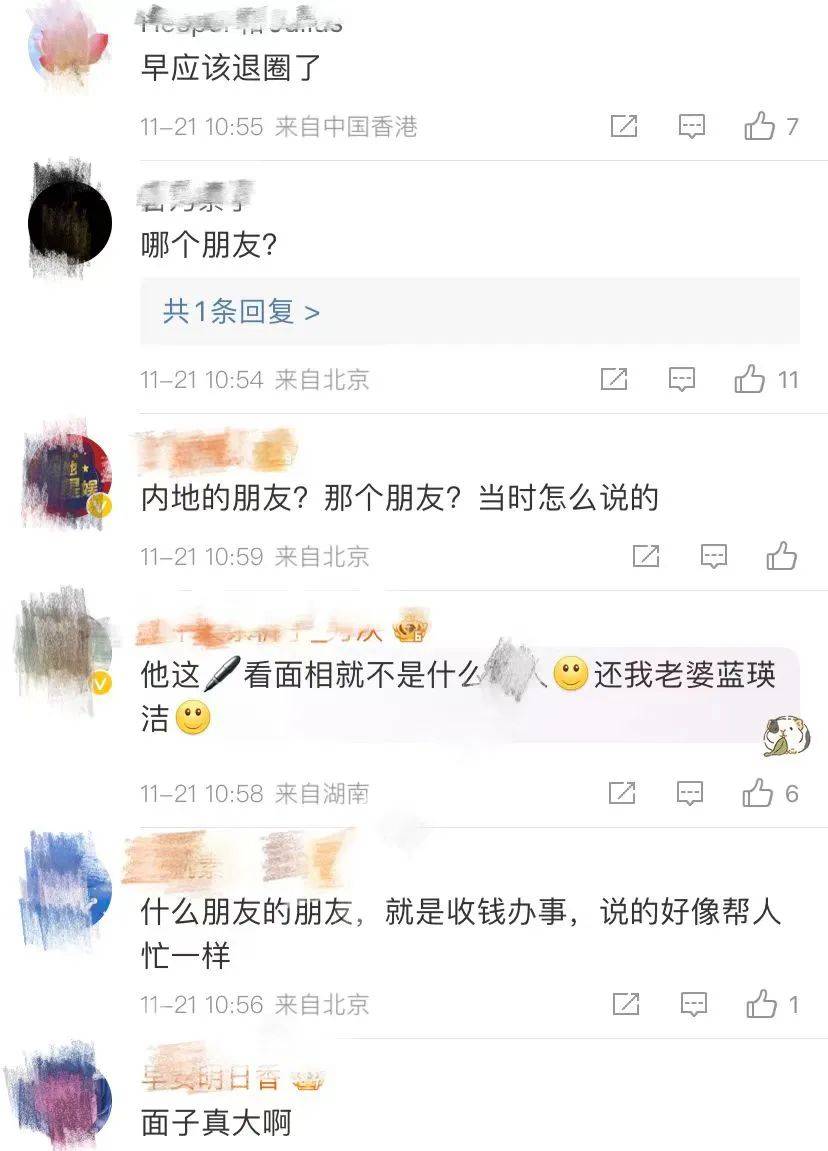Screen dimensions: 828x1151
Task: Open avatar of 面子真大啊 commenter
Action: tap(70, 1092)
